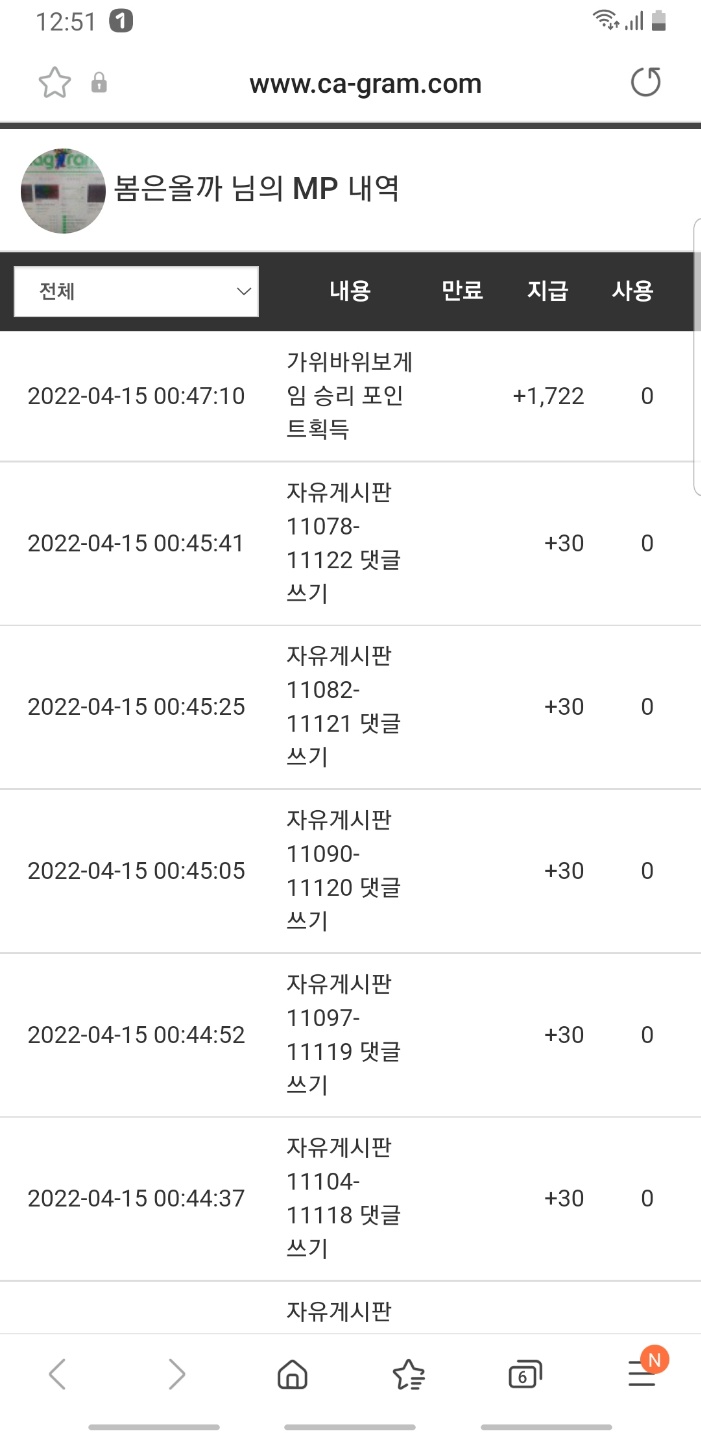The width and height of the screenshot is (701, 1440).
Task: Tap the www.ca-gram.com address bar
Action: 365,84
